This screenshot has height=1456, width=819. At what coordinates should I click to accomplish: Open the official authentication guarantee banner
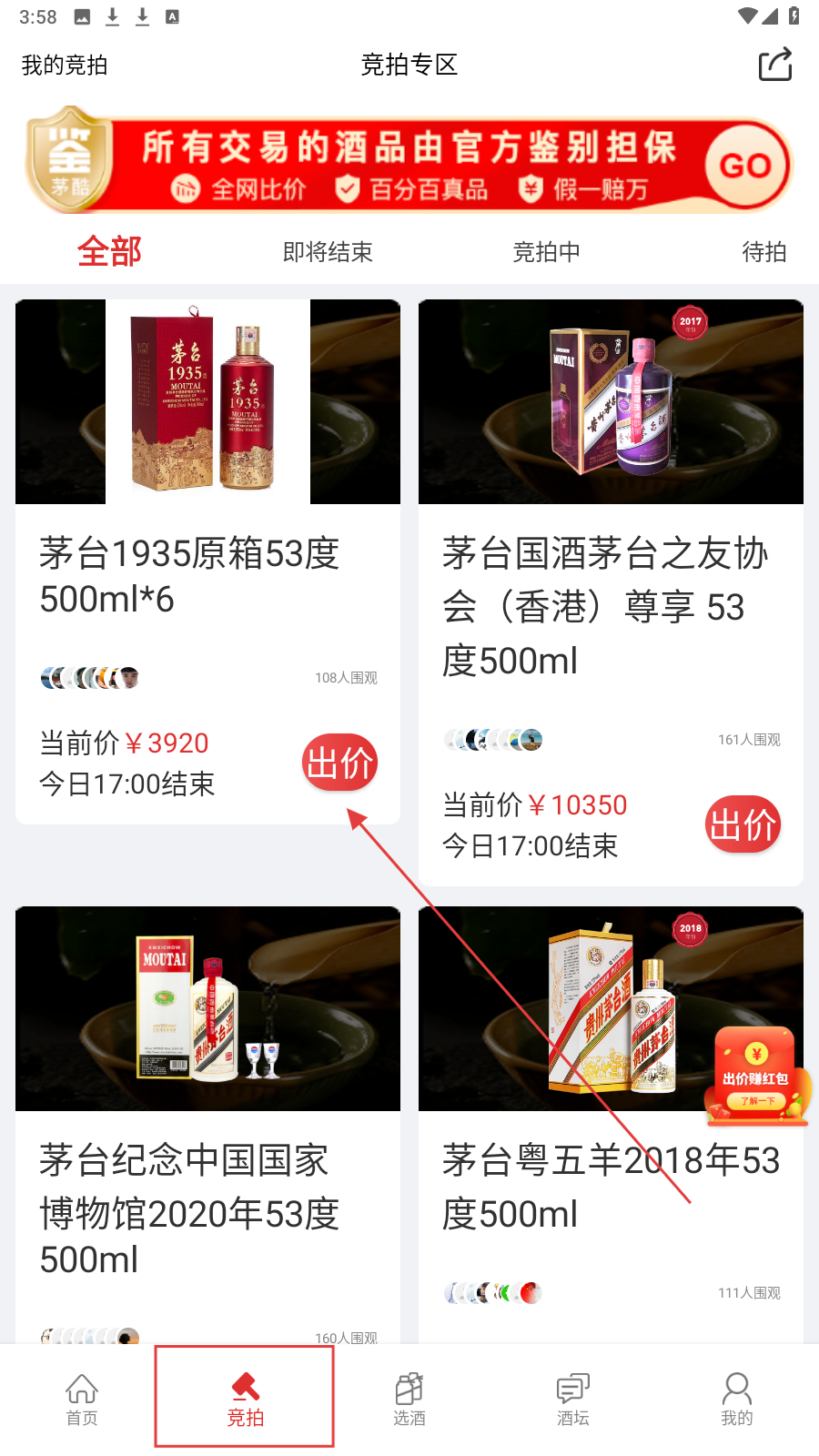point(409,164)
